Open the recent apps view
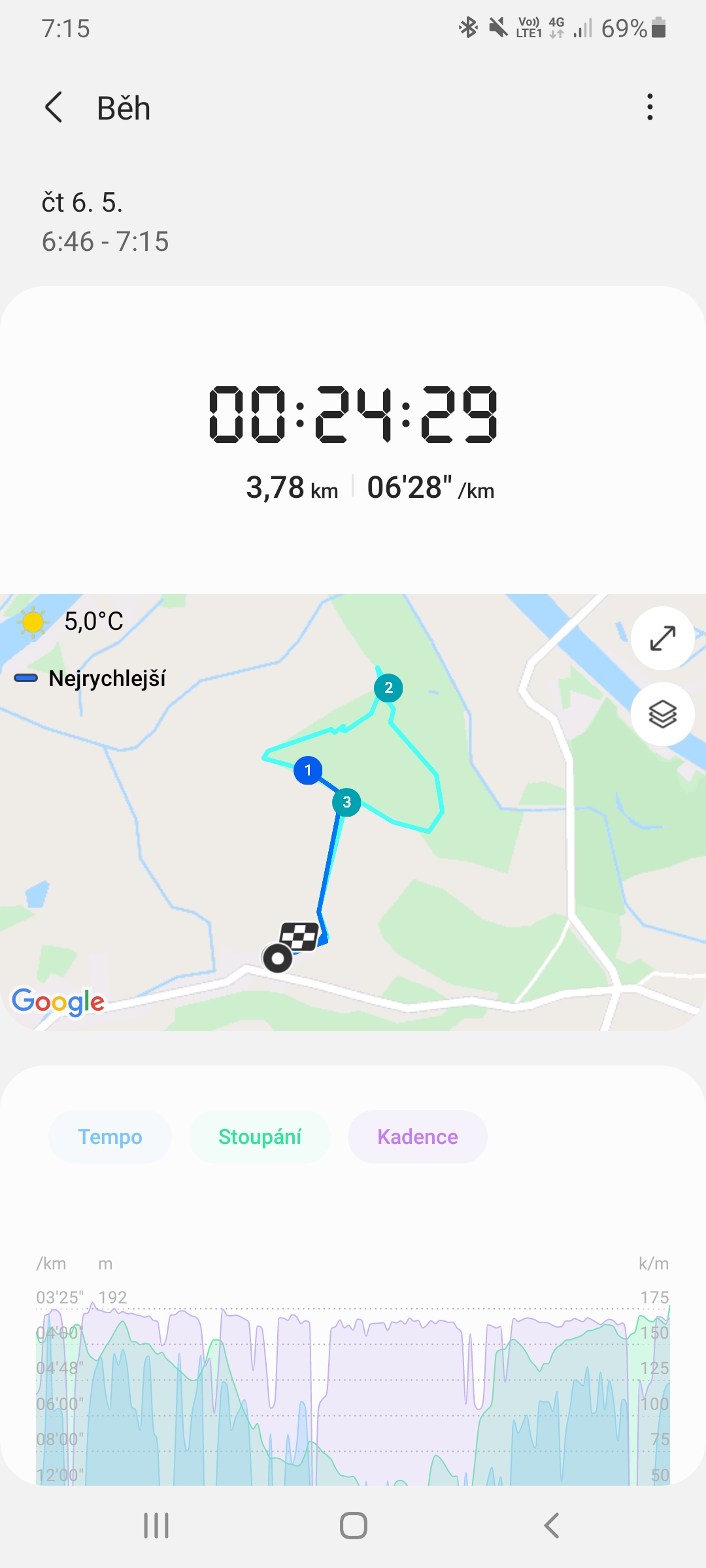The height and width of the screenshot is (1568, 706). click(x=156, y=1526)
